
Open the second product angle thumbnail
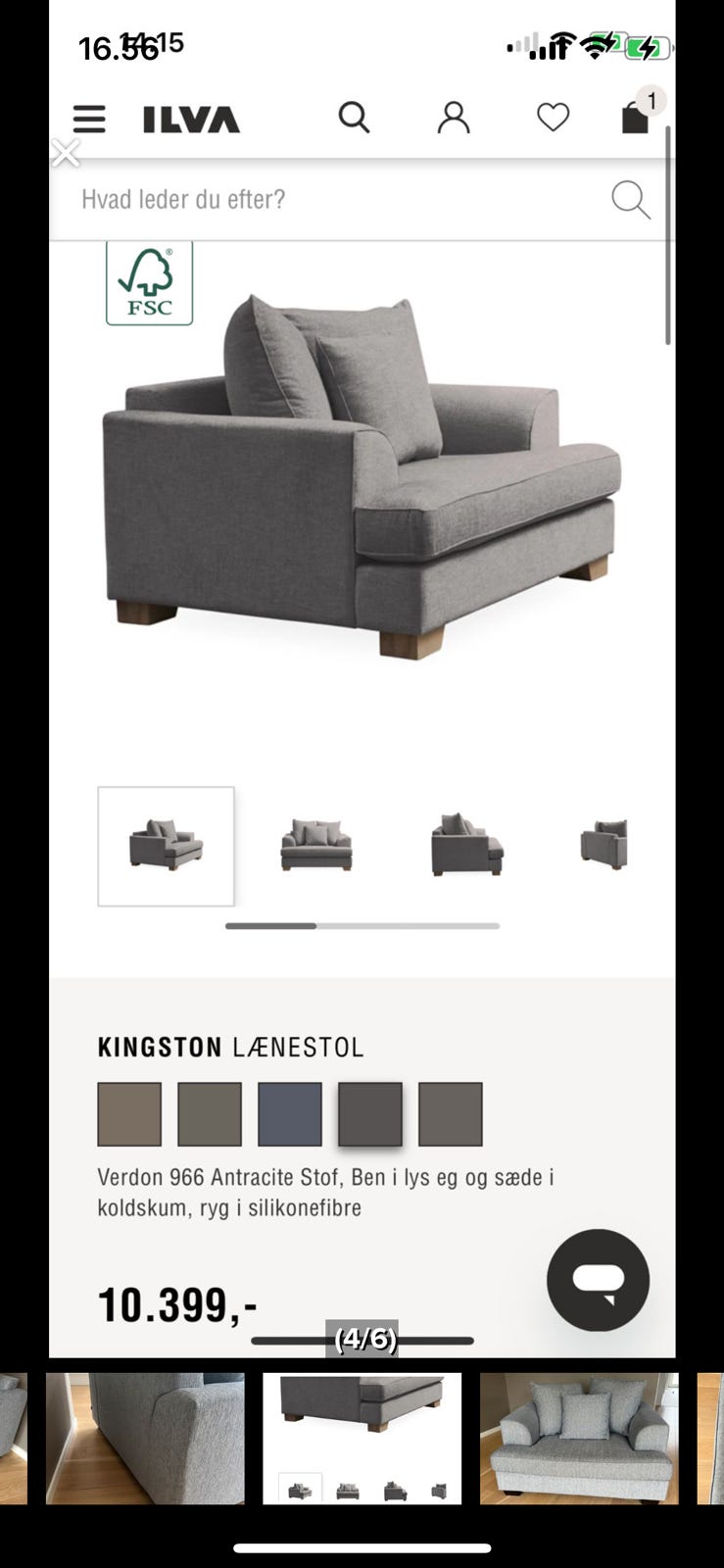pyautogui.click(x=315, y=845)
